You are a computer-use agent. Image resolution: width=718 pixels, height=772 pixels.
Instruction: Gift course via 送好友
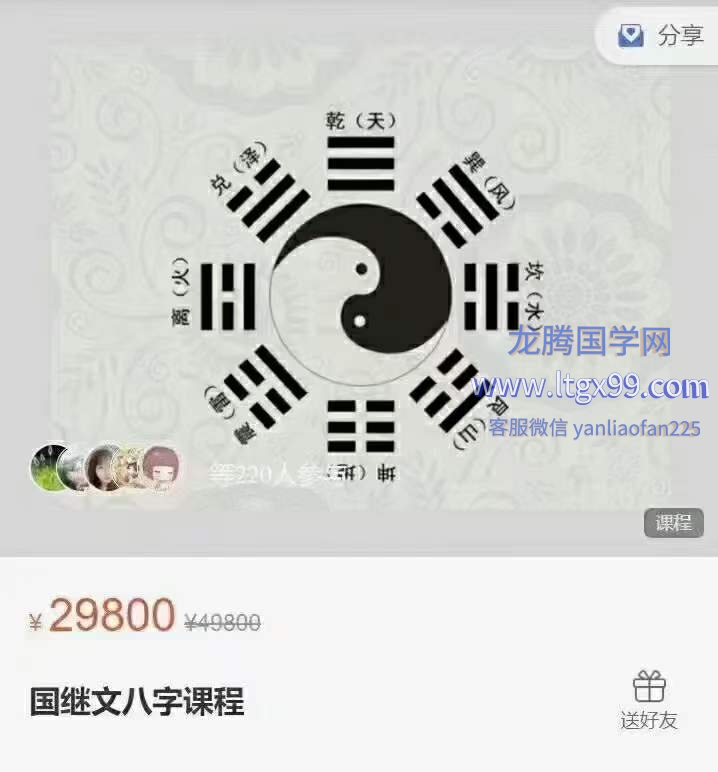tap(648, 701)
